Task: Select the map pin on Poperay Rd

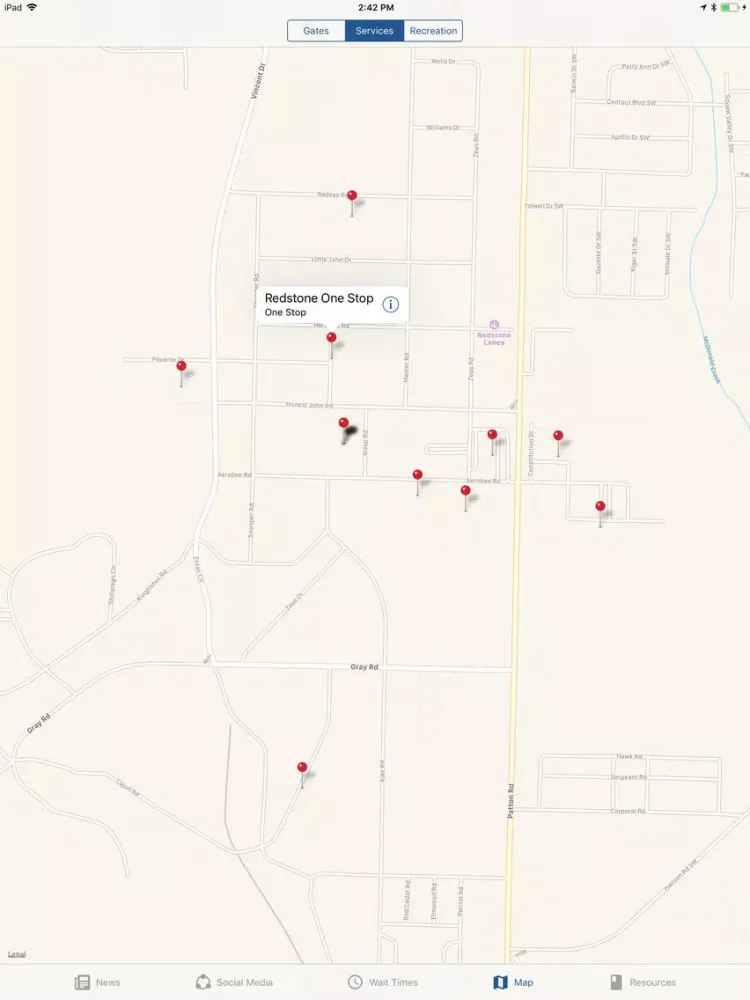Action: click(x=181, y=368)
